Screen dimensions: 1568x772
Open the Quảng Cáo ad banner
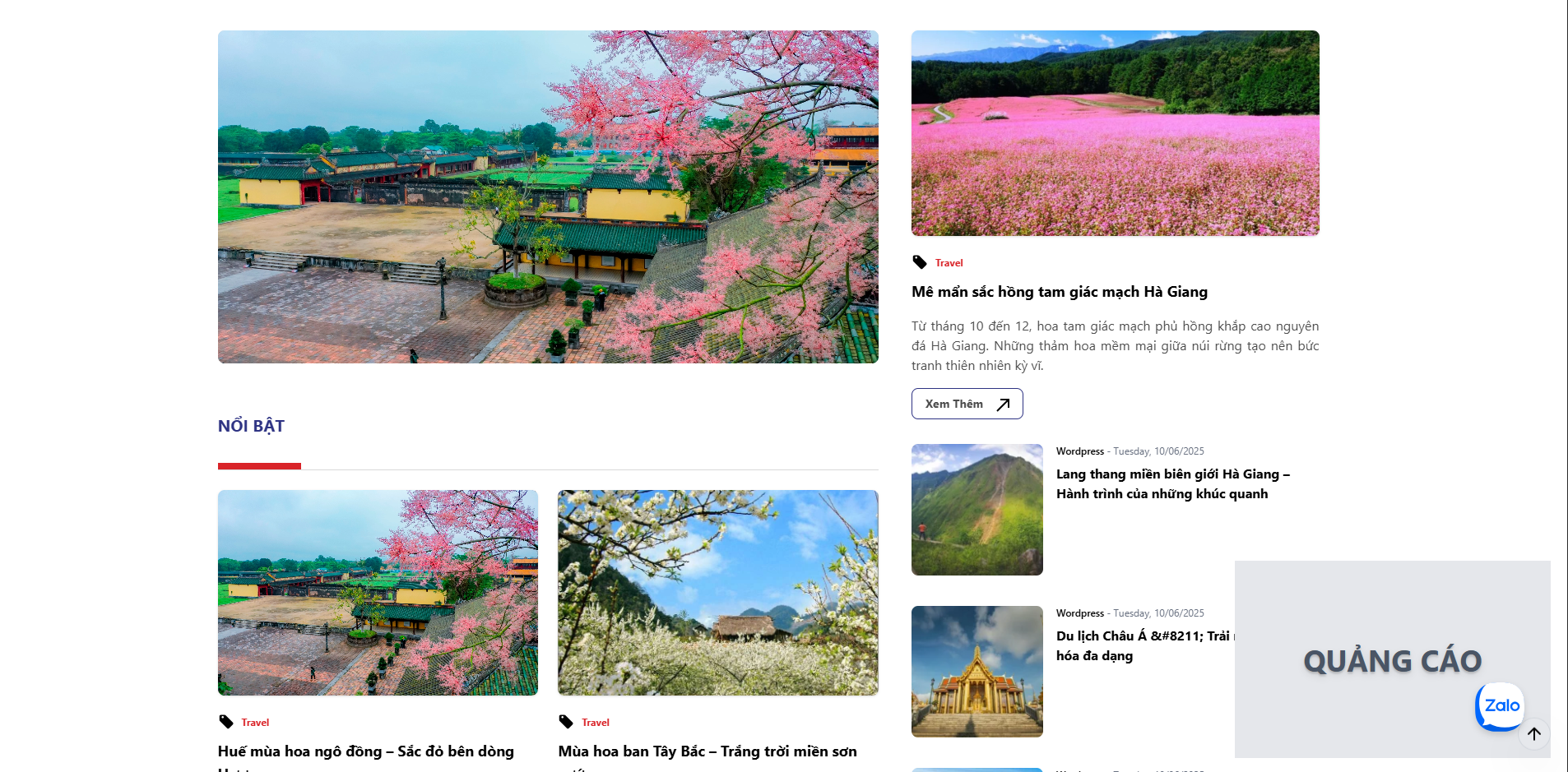coord(1357,625)
